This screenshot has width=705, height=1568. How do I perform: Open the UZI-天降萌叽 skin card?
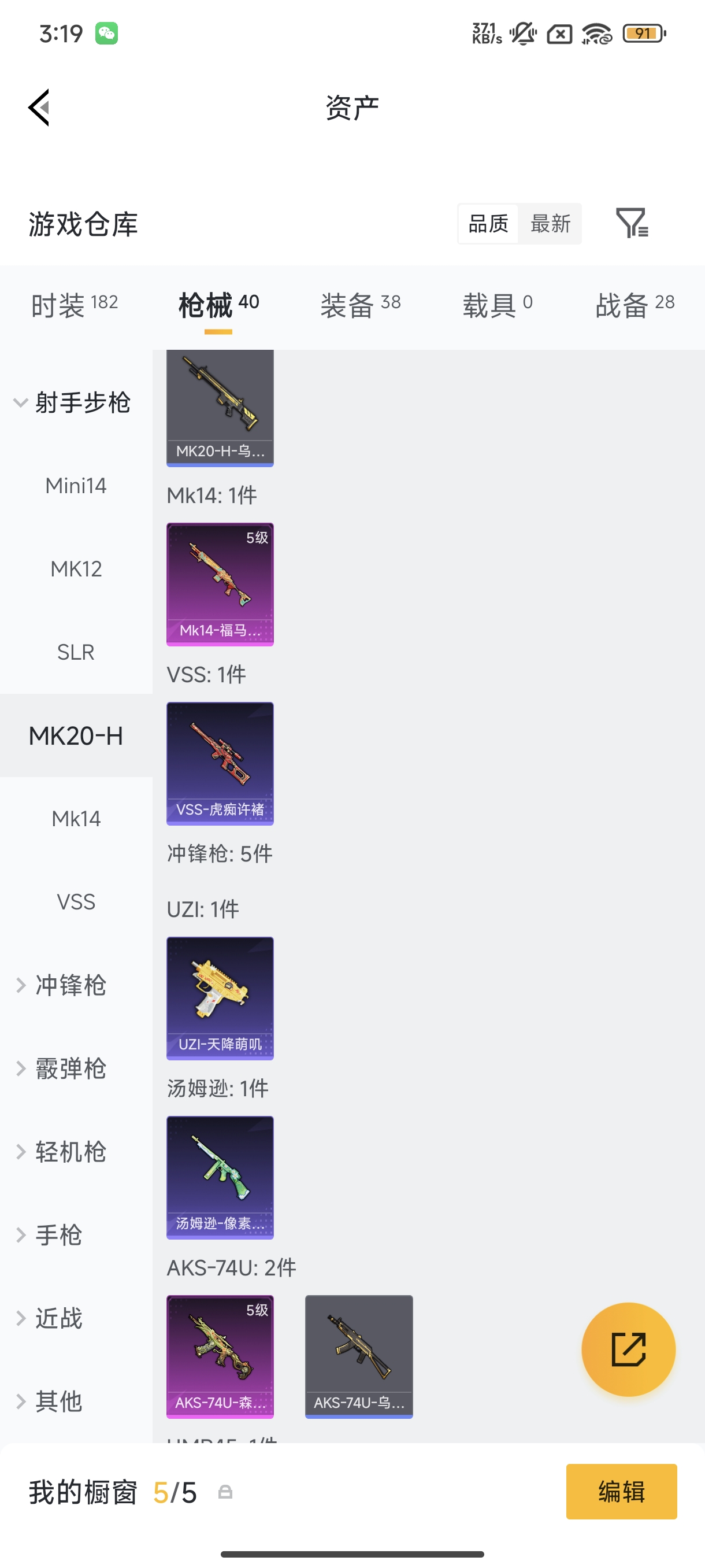pyautogui.click(x=220, y=999)
